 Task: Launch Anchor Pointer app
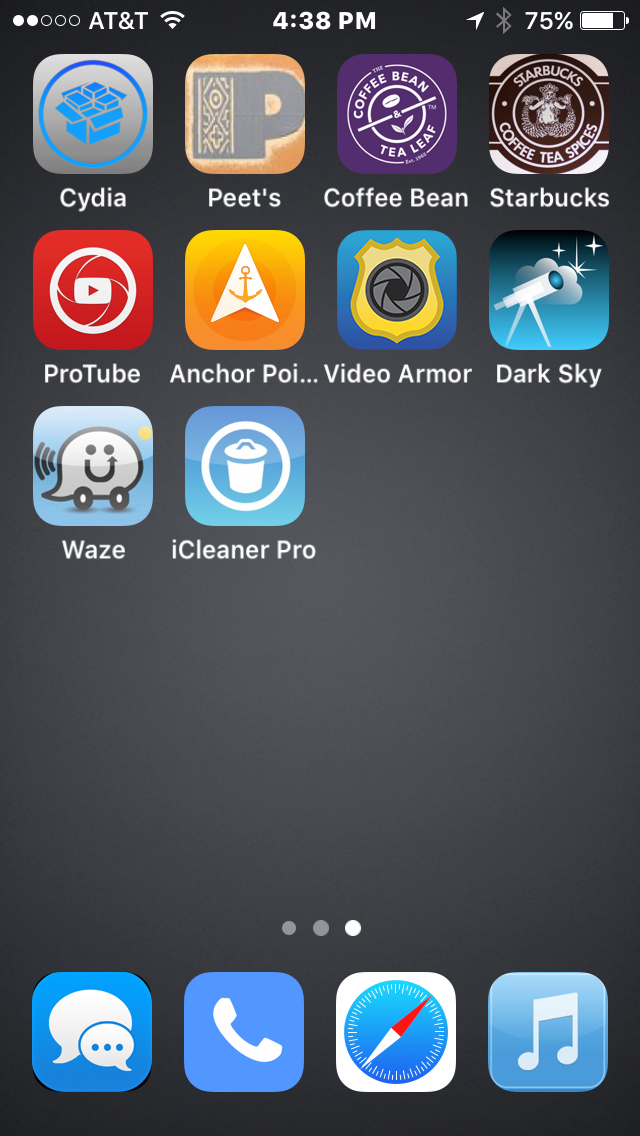click(x=245, y=290)
